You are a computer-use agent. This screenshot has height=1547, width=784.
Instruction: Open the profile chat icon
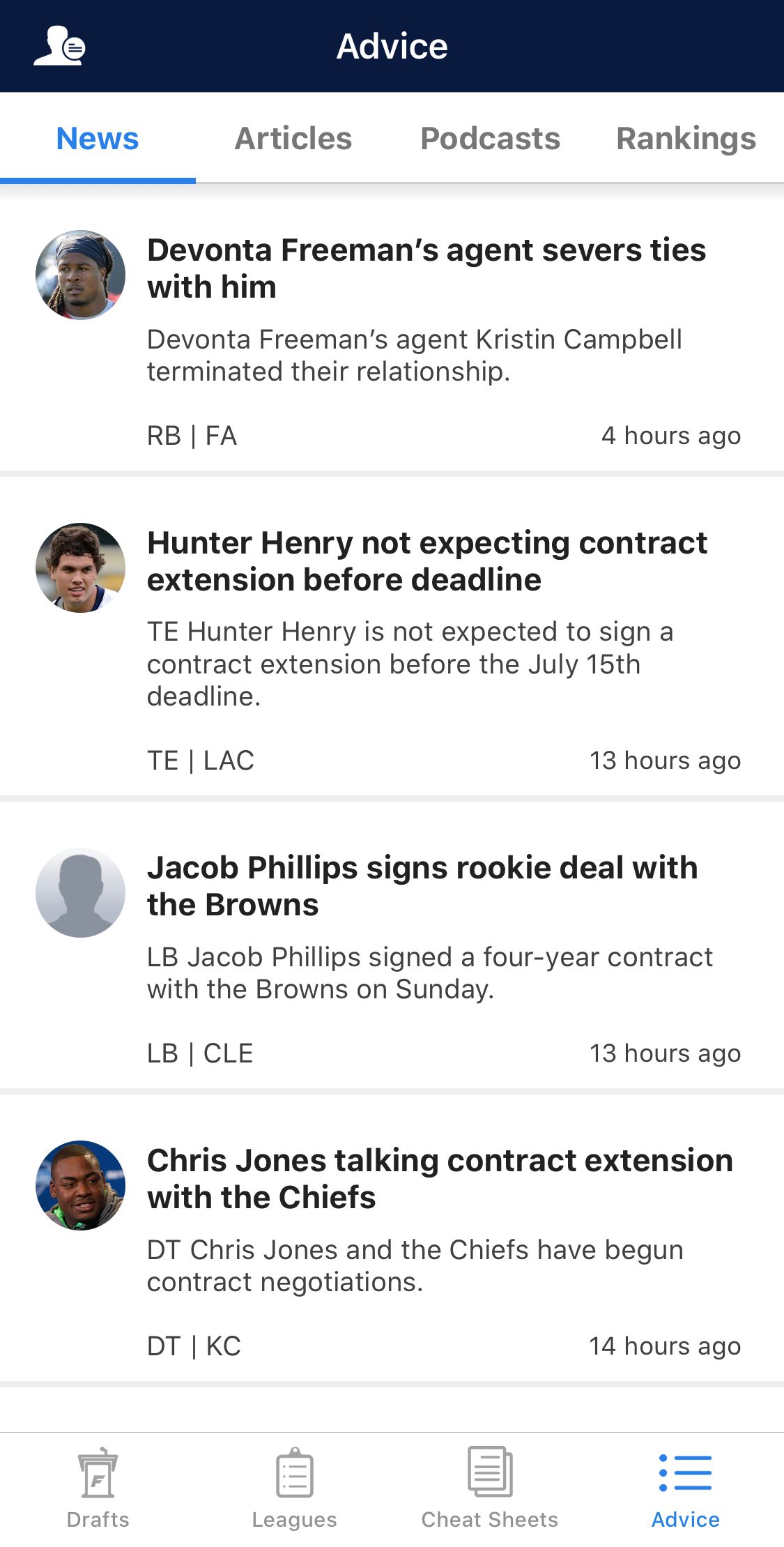(x=60, y=46)
